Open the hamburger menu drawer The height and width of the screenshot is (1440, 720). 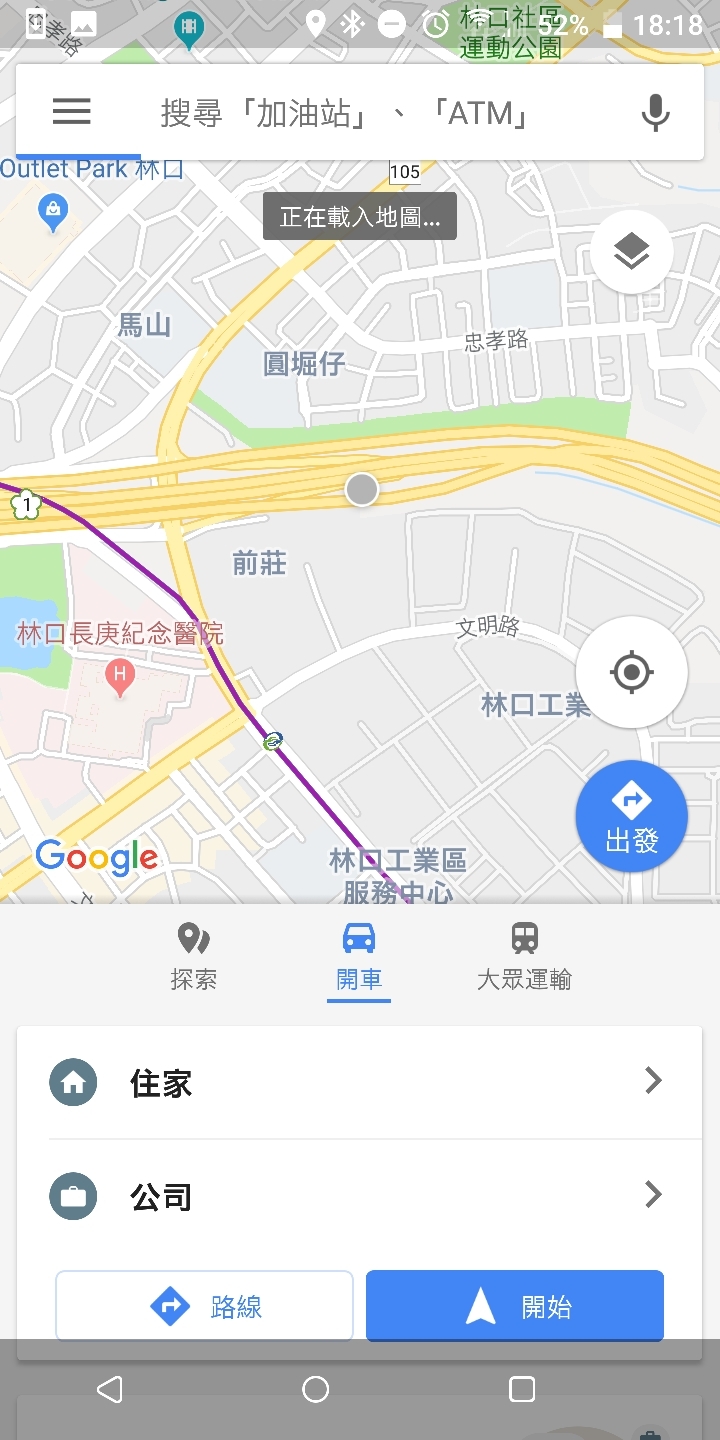pyautogui.click(x=72, y=112)
